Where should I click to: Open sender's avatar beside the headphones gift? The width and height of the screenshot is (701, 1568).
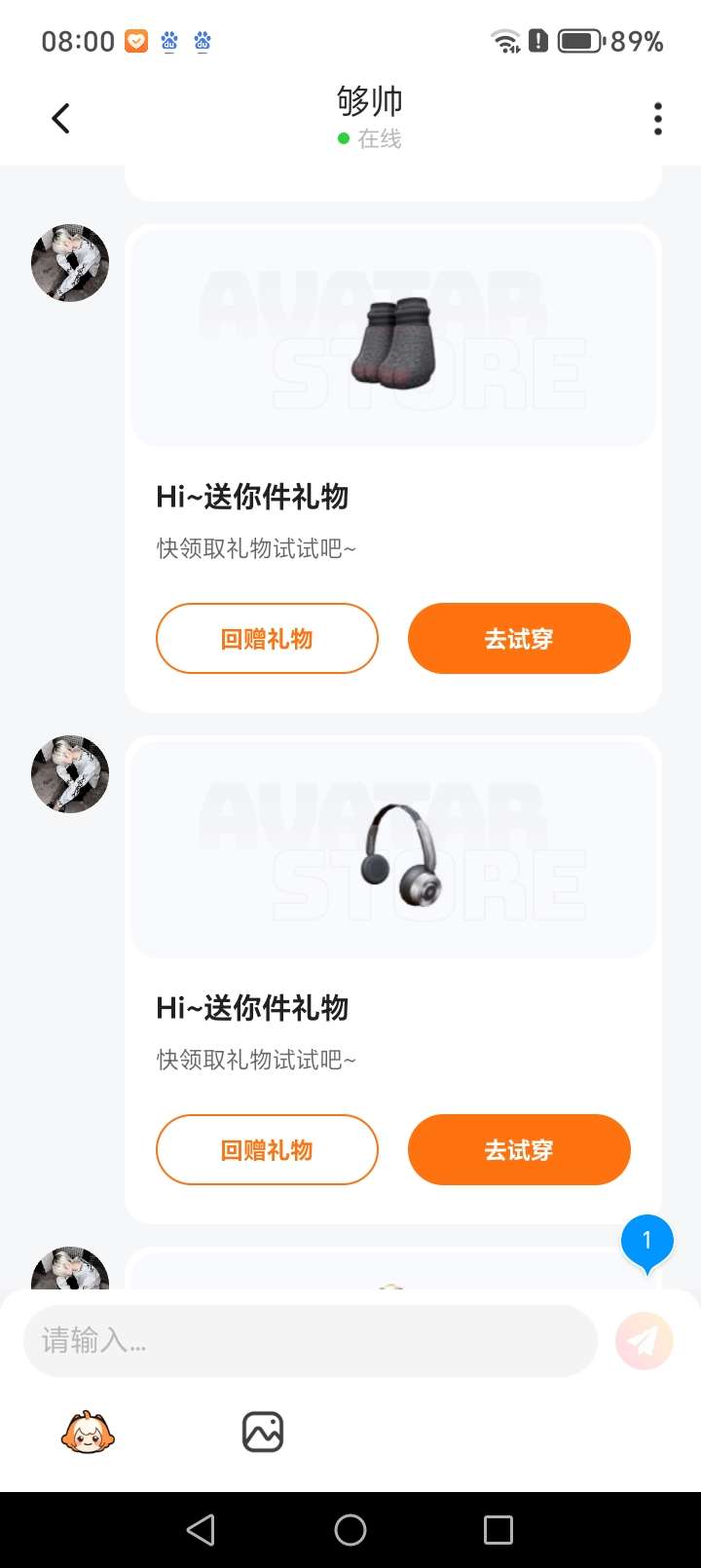70,774
